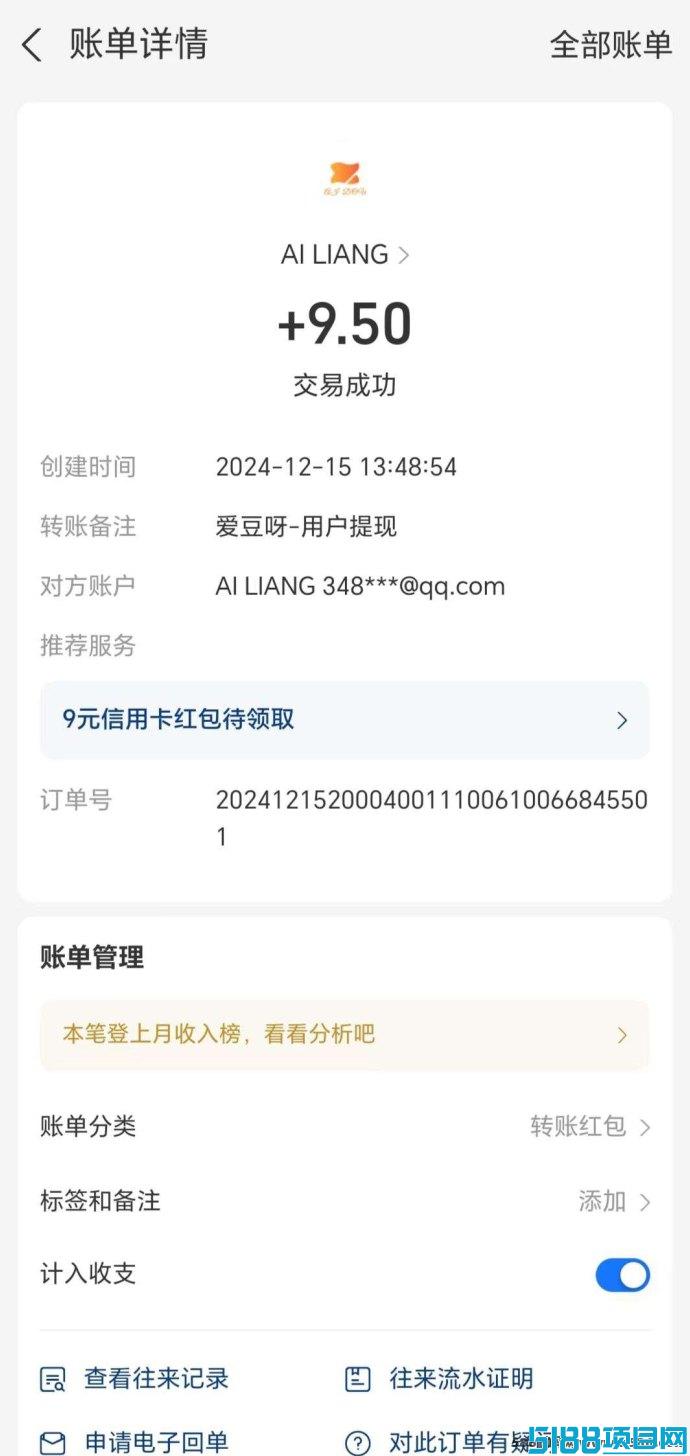
Task: Change 账单分类 category 转账红包
Action: tap(345, 1127)
